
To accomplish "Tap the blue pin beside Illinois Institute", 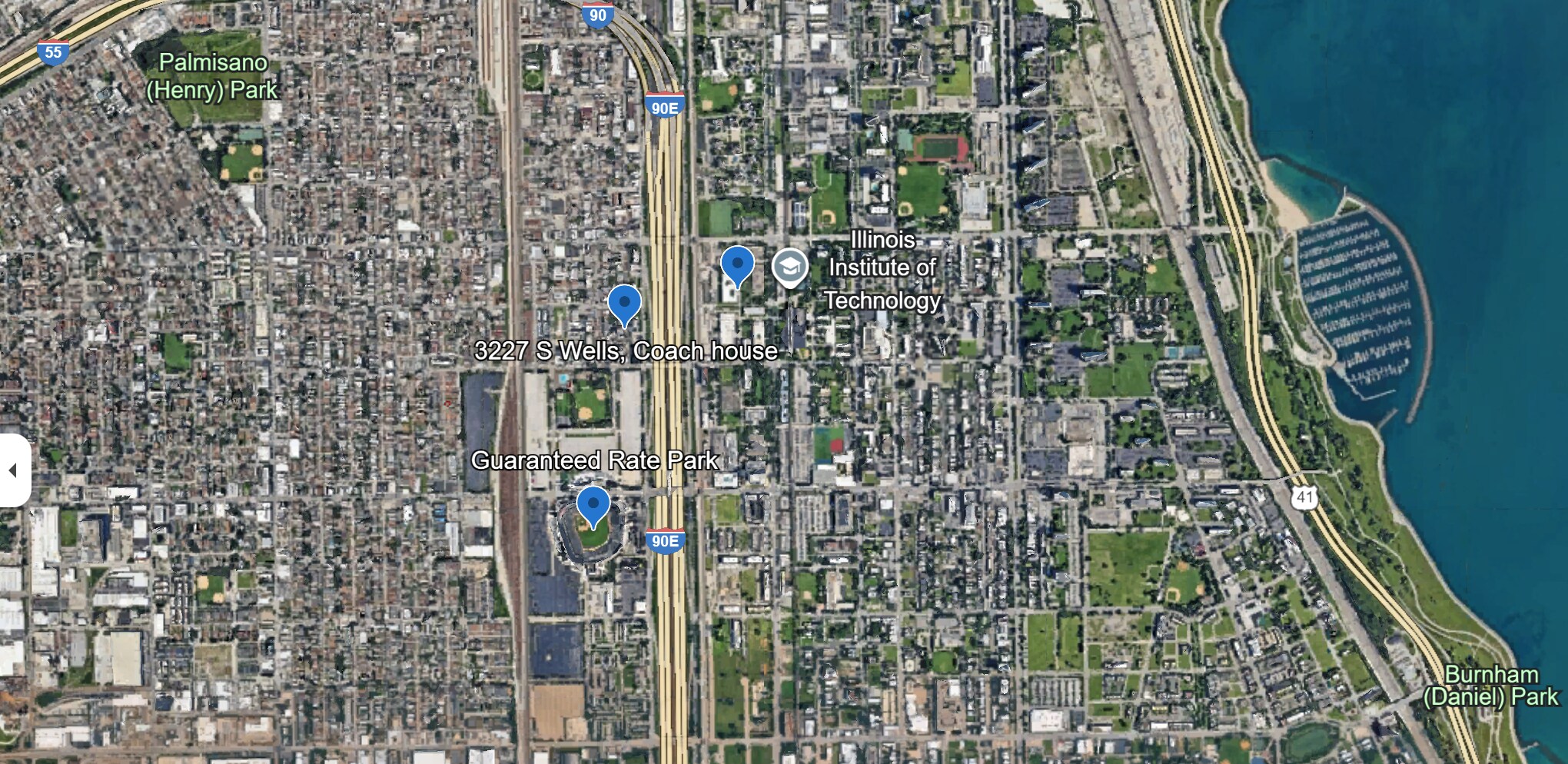I will (736, 264).
